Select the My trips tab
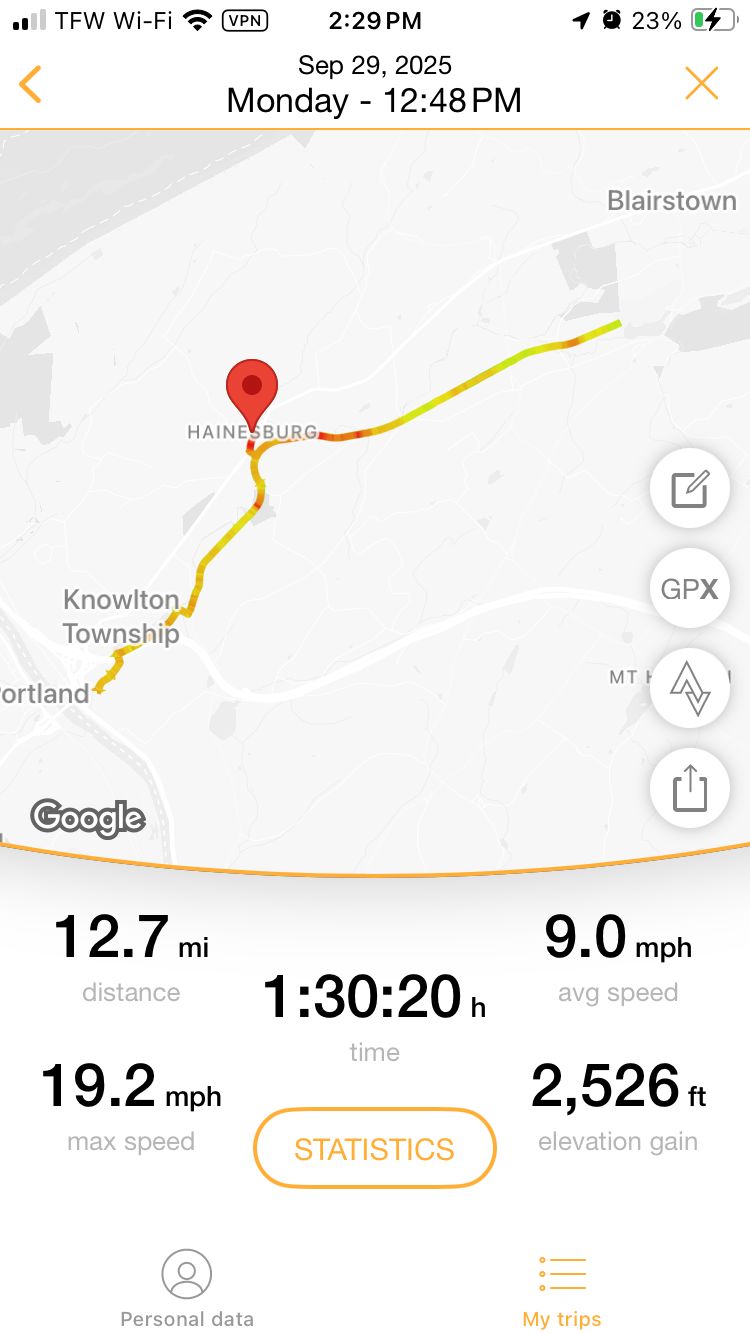The image size is (750, 1334). pos(562,1288)
